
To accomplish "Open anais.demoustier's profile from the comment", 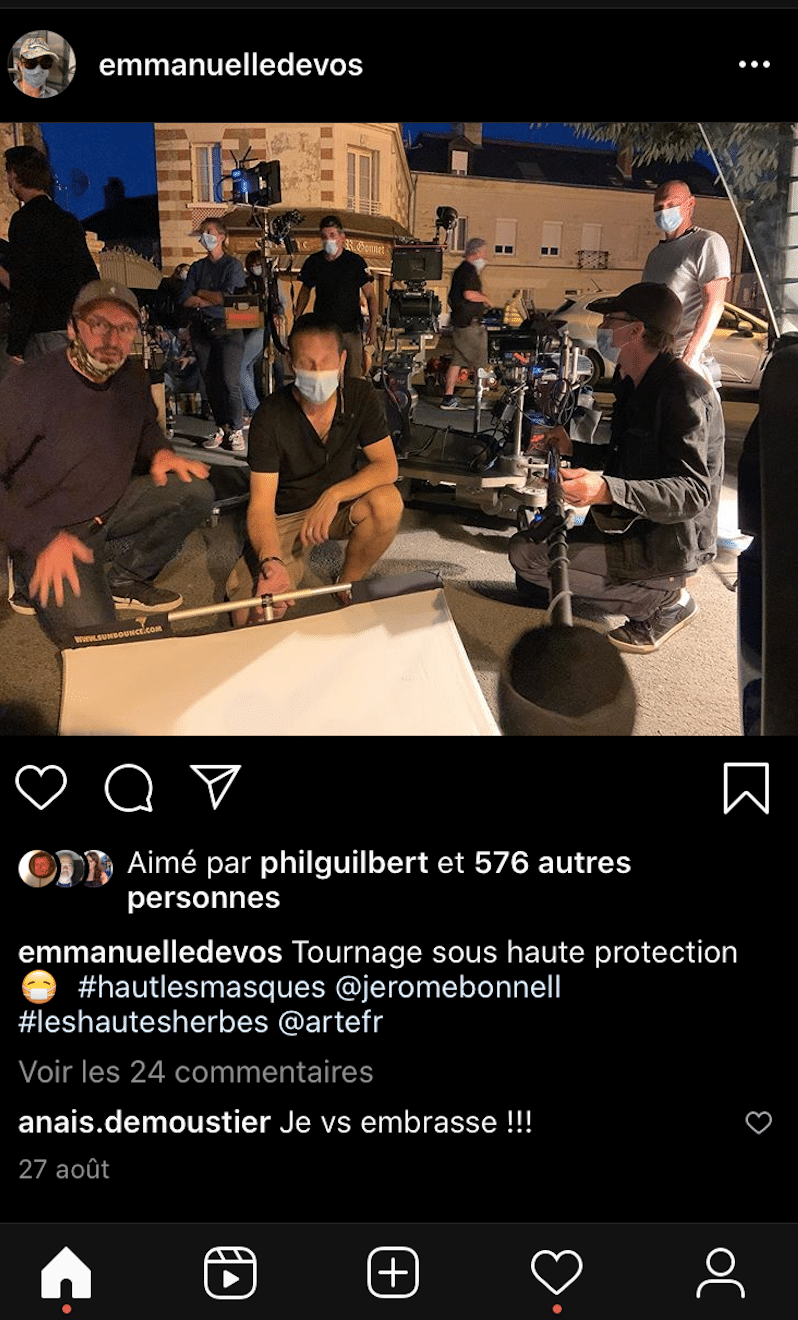I will [144, 1122].
